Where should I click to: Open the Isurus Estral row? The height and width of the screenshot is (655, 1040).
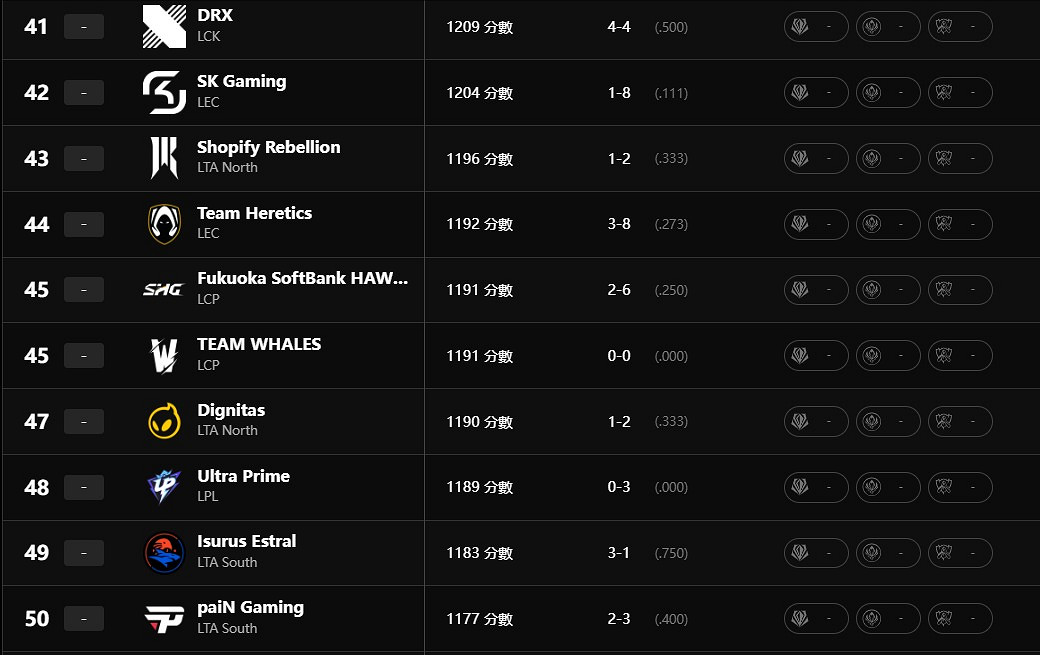coord(246,542)
